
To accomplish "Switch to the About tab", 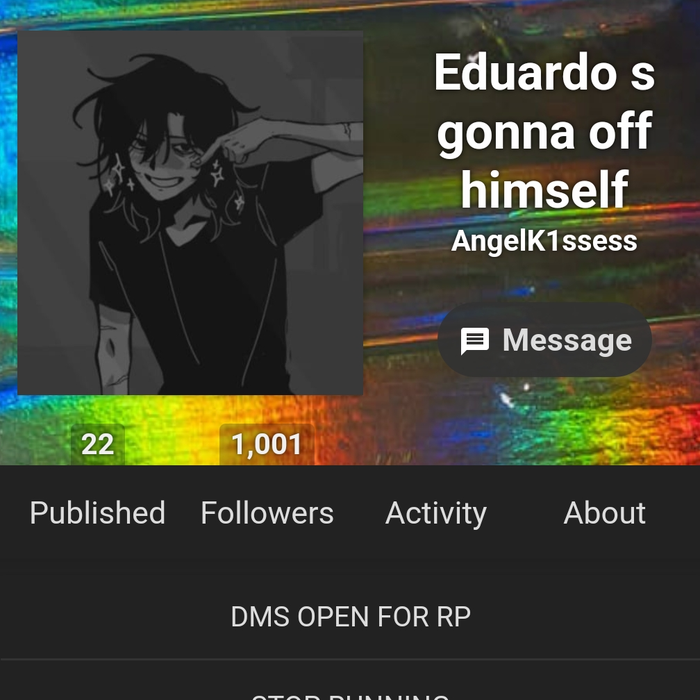I will 604,513.
